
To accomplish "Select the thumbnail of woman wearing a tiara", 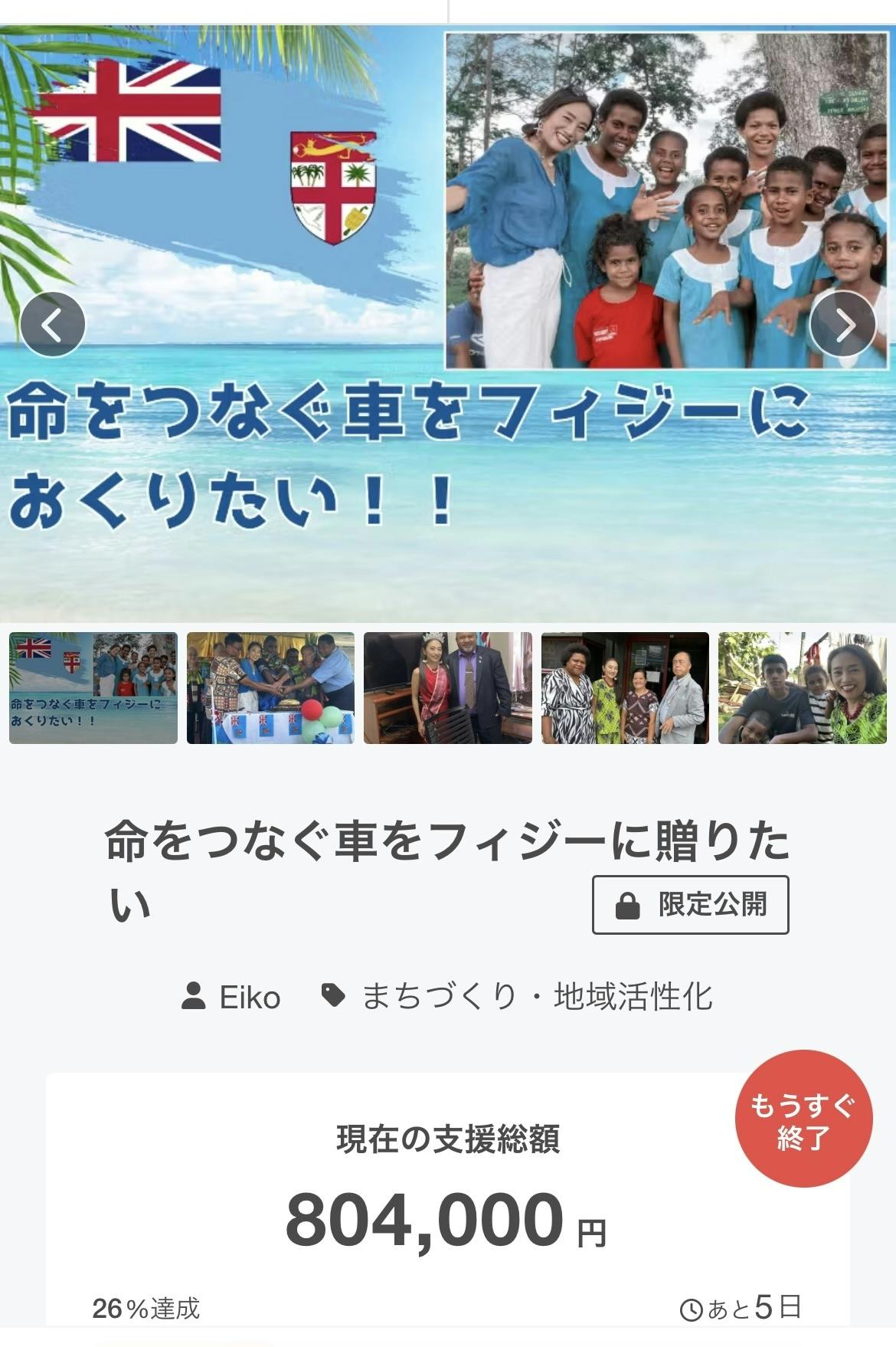I will point(447,687).
